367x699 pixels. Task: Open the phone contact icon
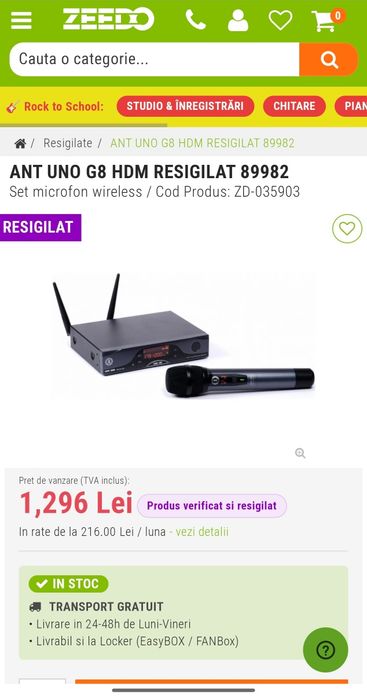(195, 20)
